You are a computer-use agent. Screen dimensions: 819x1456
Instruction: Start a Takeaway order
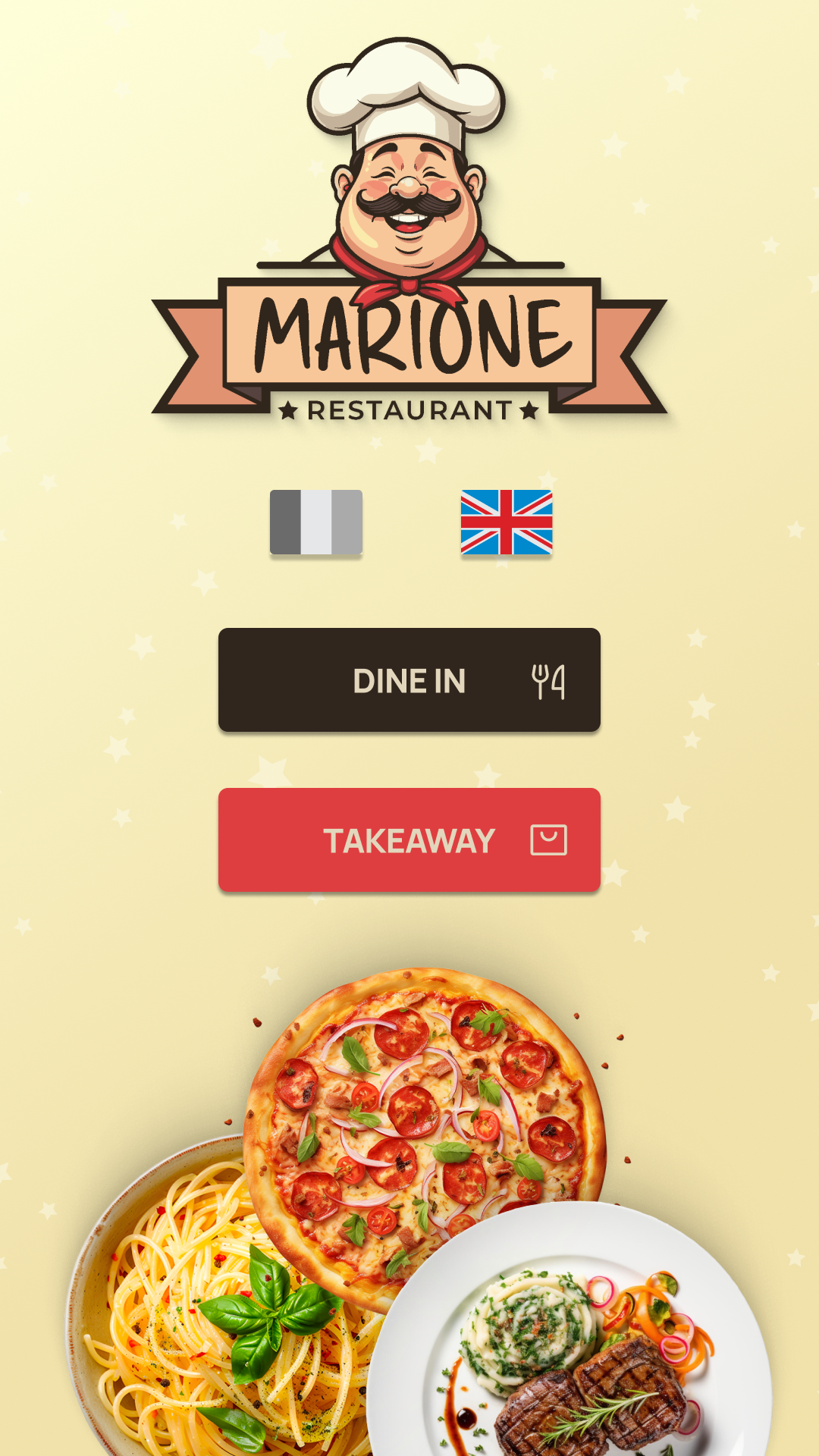(409, 840)
